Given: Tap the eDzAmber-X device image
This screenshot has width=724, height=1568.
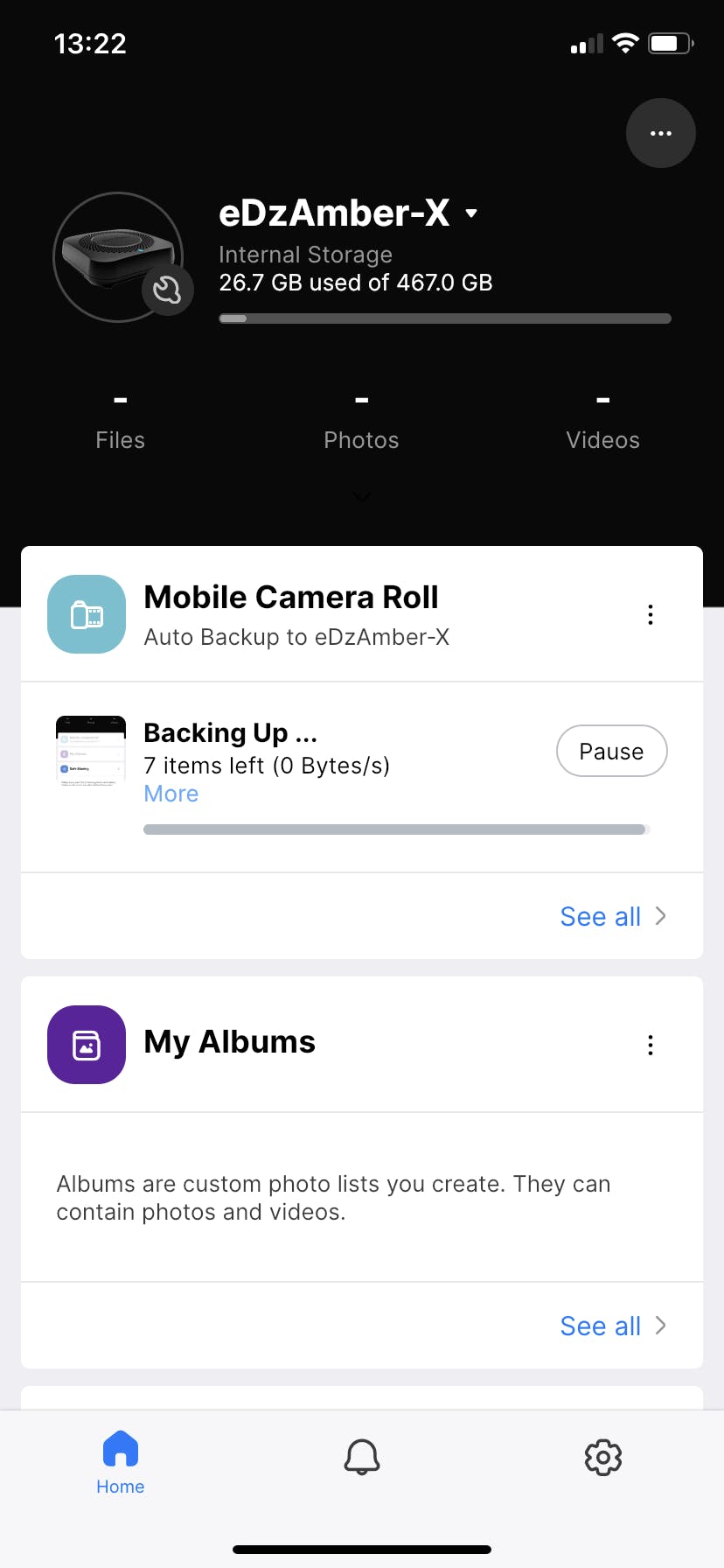Looking at the screenshot, I should pyautogui.click(x=118, y=257).
